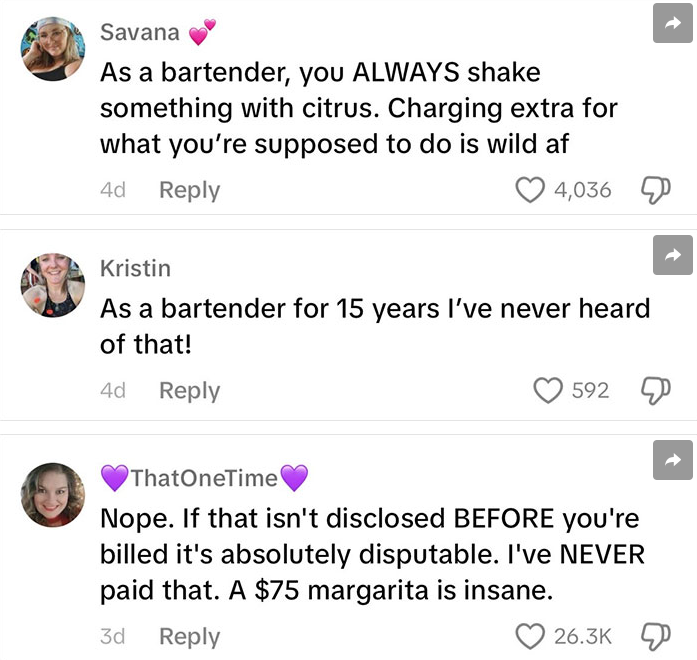The width and height of the screenshot is (697, 660).
Task: Reply to Savana's comment
Action: [189, 190]
